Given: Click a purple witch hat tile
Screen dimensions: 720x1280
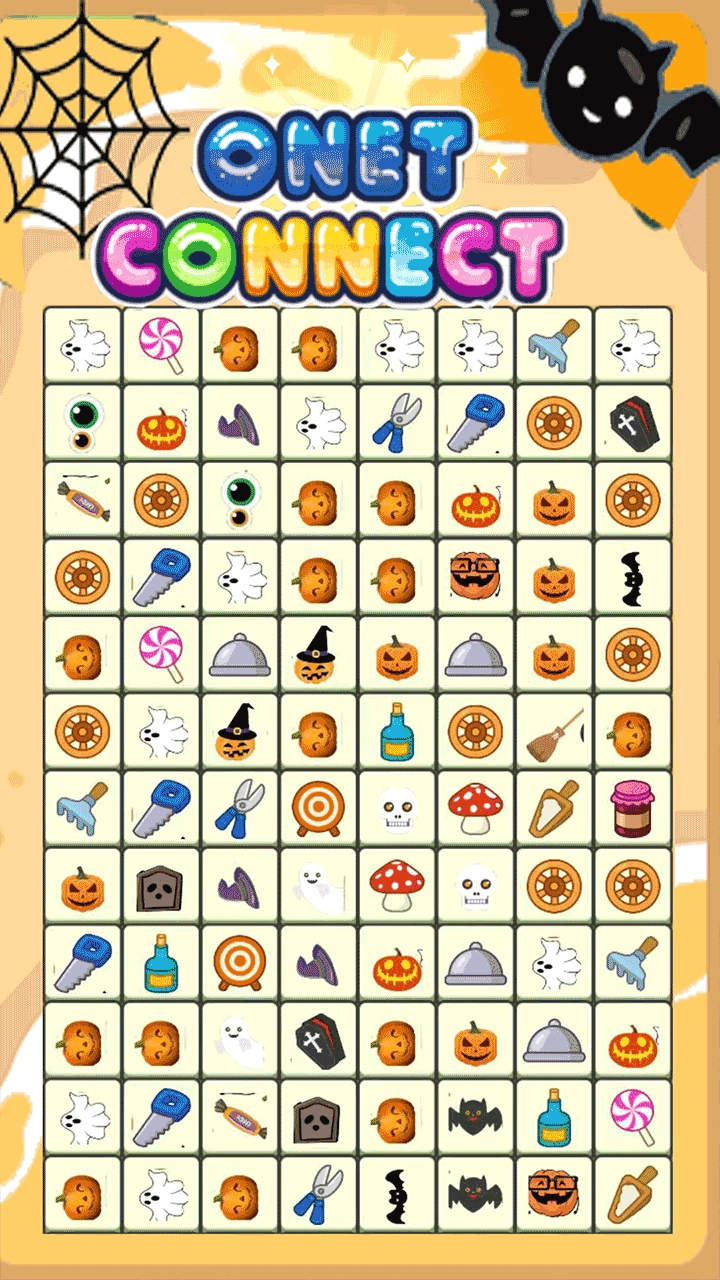Looking at the screenshot, I should coord(239,422).
